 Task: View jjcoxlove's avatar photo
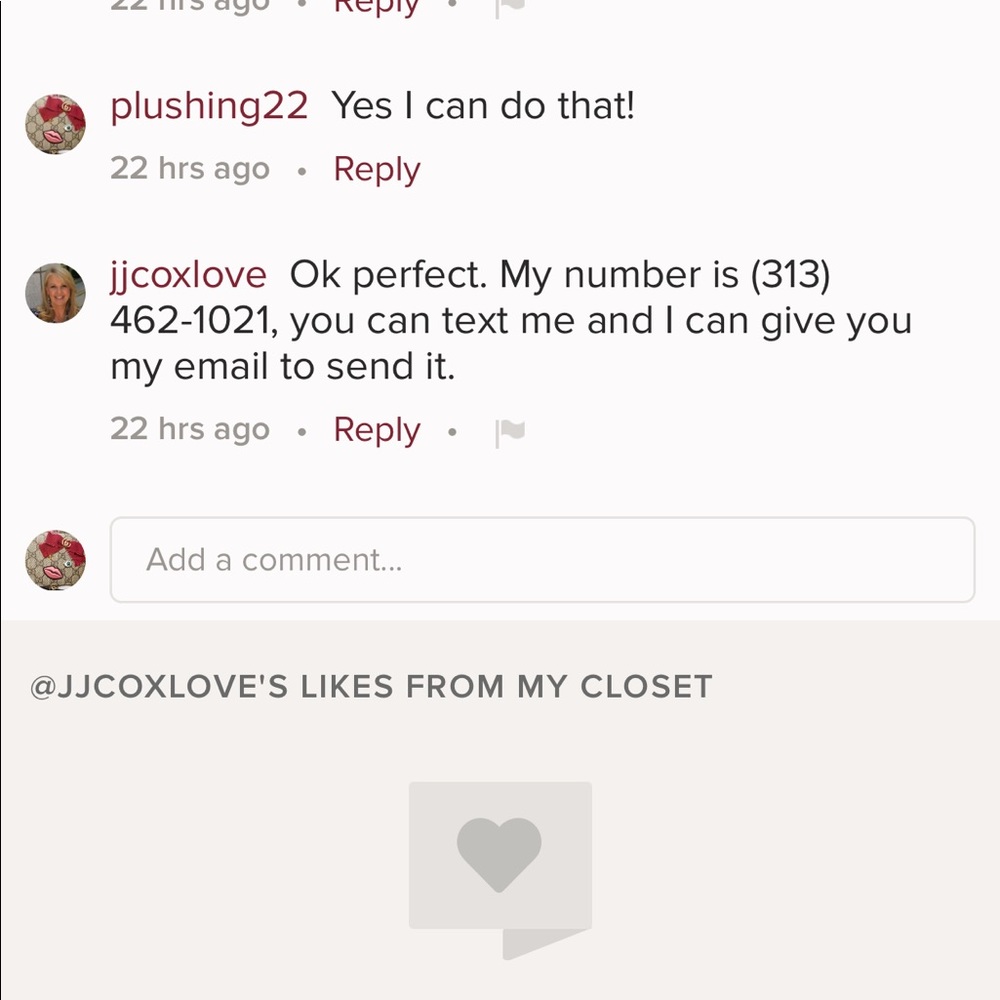coord(55,293)
